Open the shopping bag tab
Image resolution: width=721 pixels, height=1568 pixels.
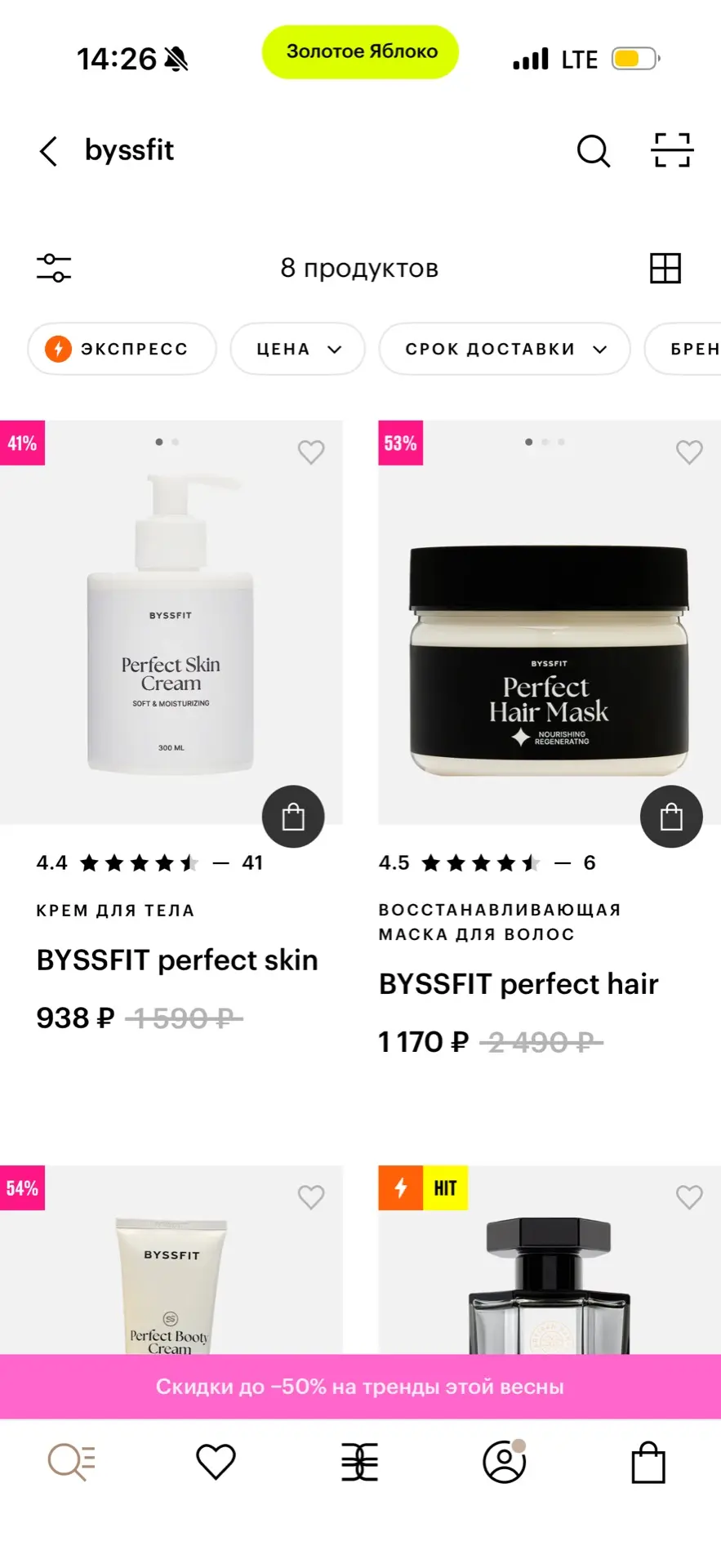click(648, 1462)
